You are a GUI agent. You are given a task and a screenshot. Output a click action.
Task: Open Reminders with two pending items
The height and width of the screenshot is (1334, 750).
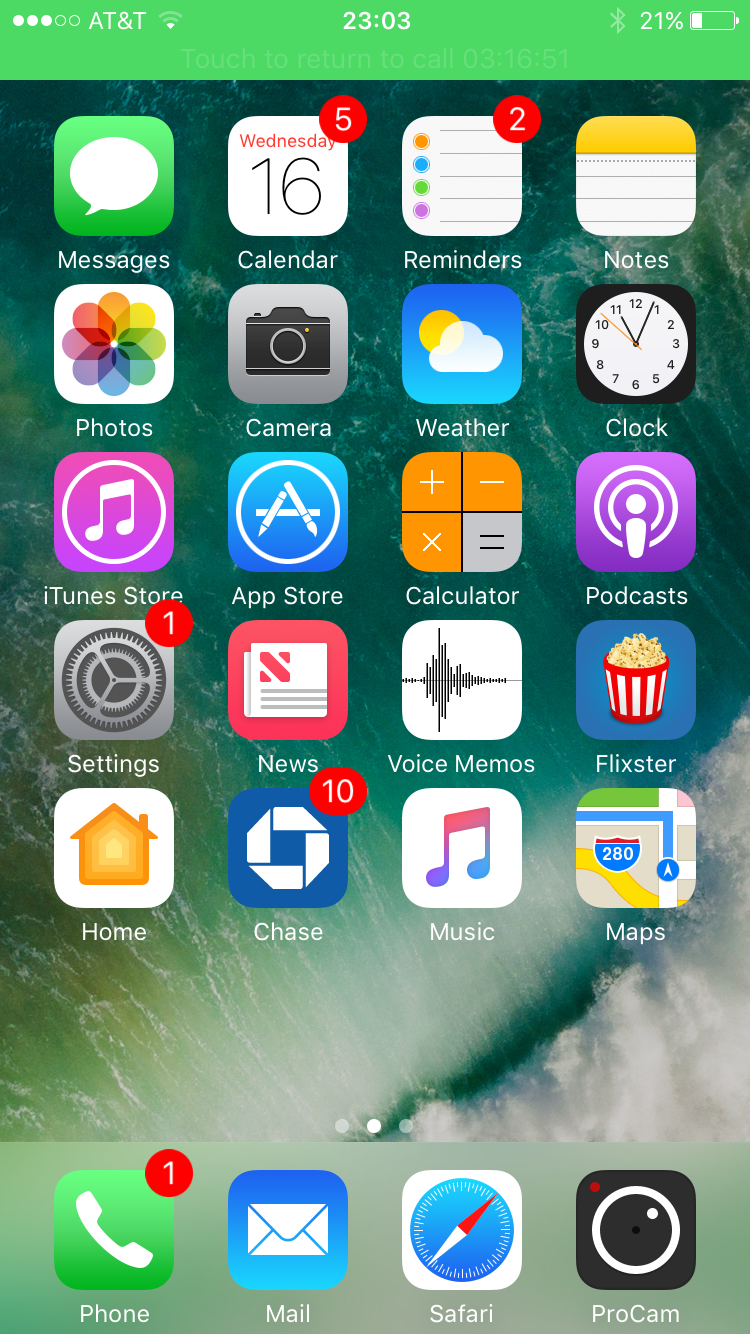click(462, 176)
